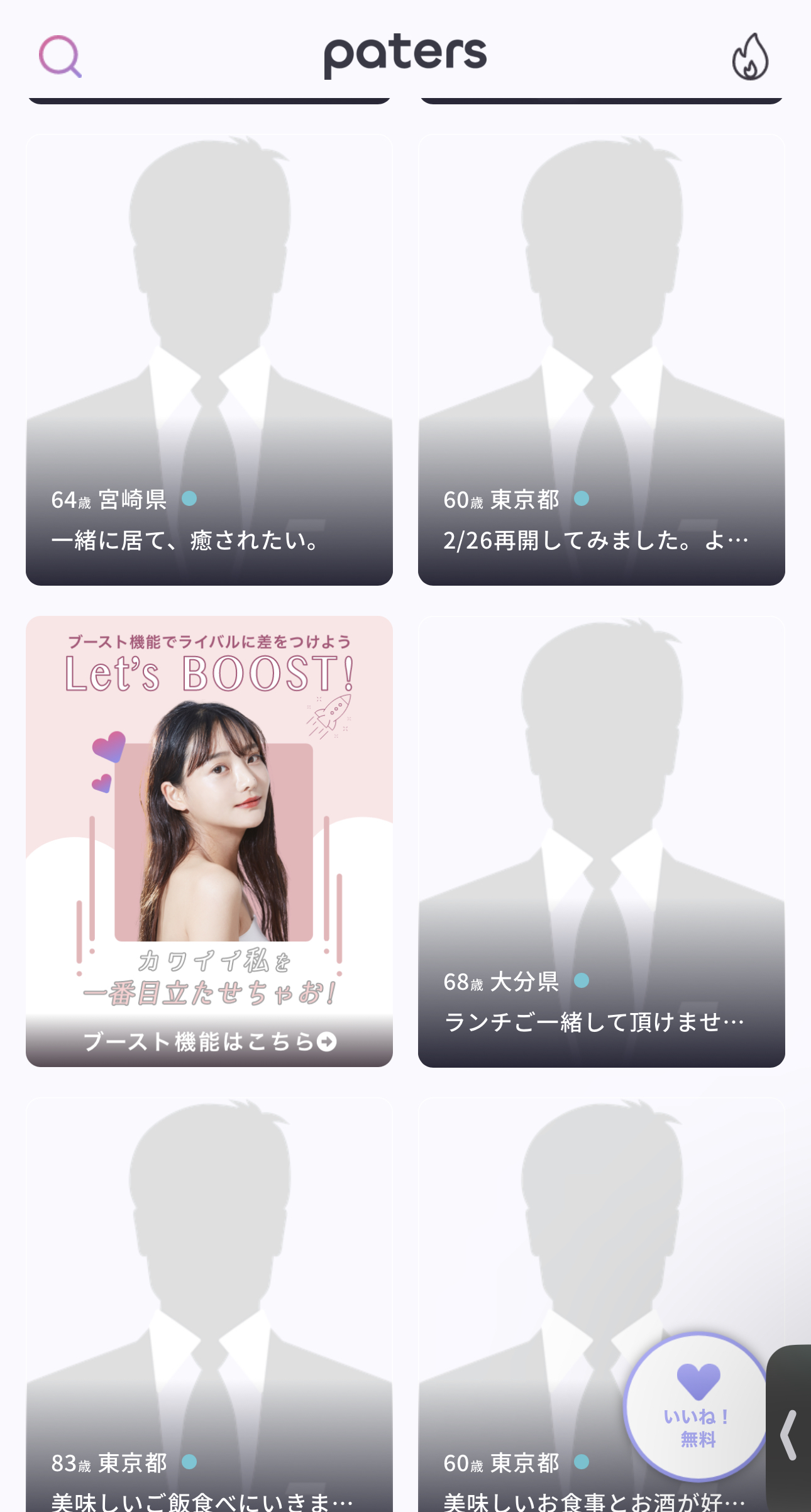View the 60歳 東京都 profile mentioning 2/26再開
This screenshot has width=811, height=1512.
click(601, 359)
